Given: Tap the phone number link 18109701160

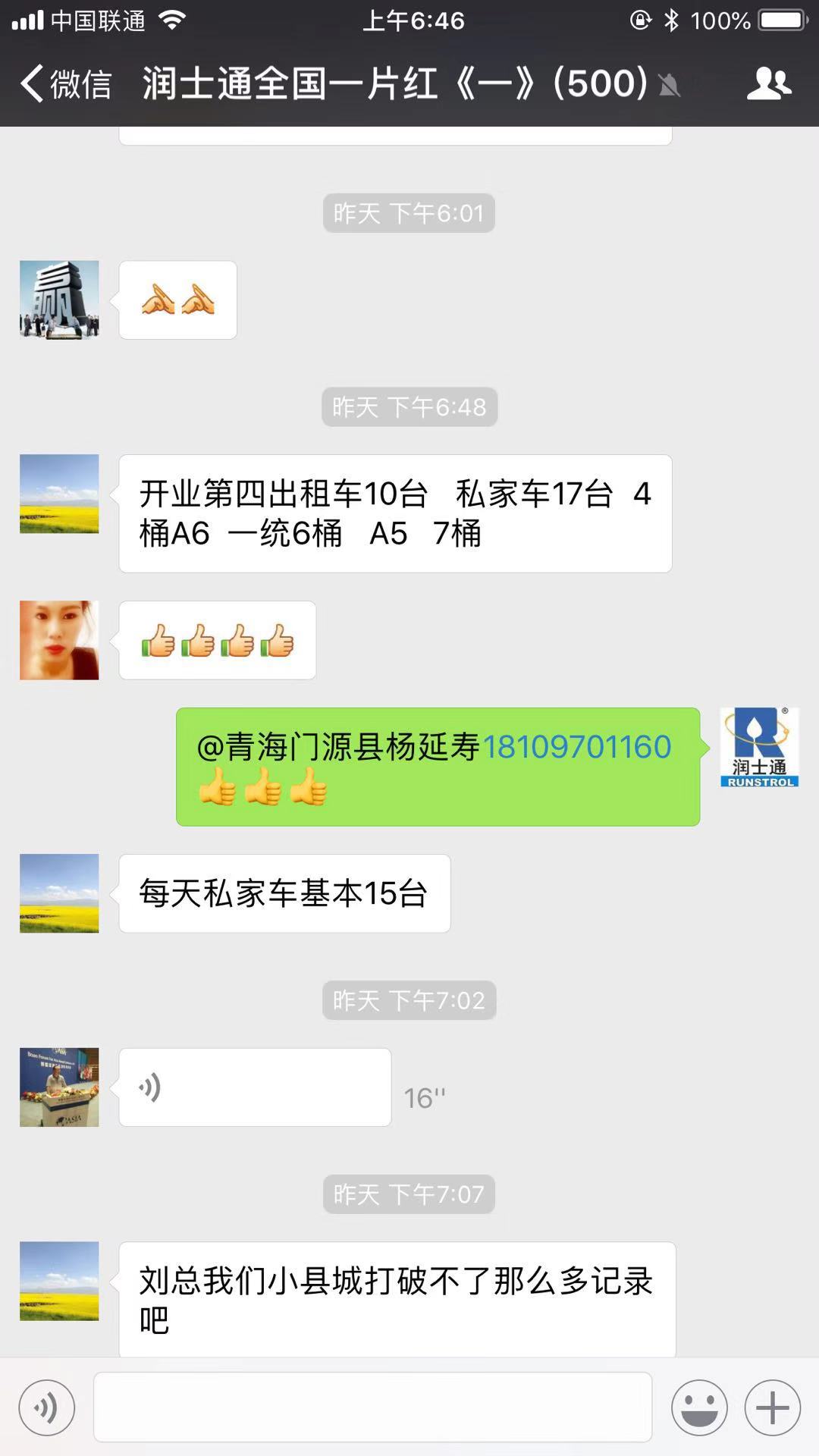Looking at the screenshot, I should 576,747.
